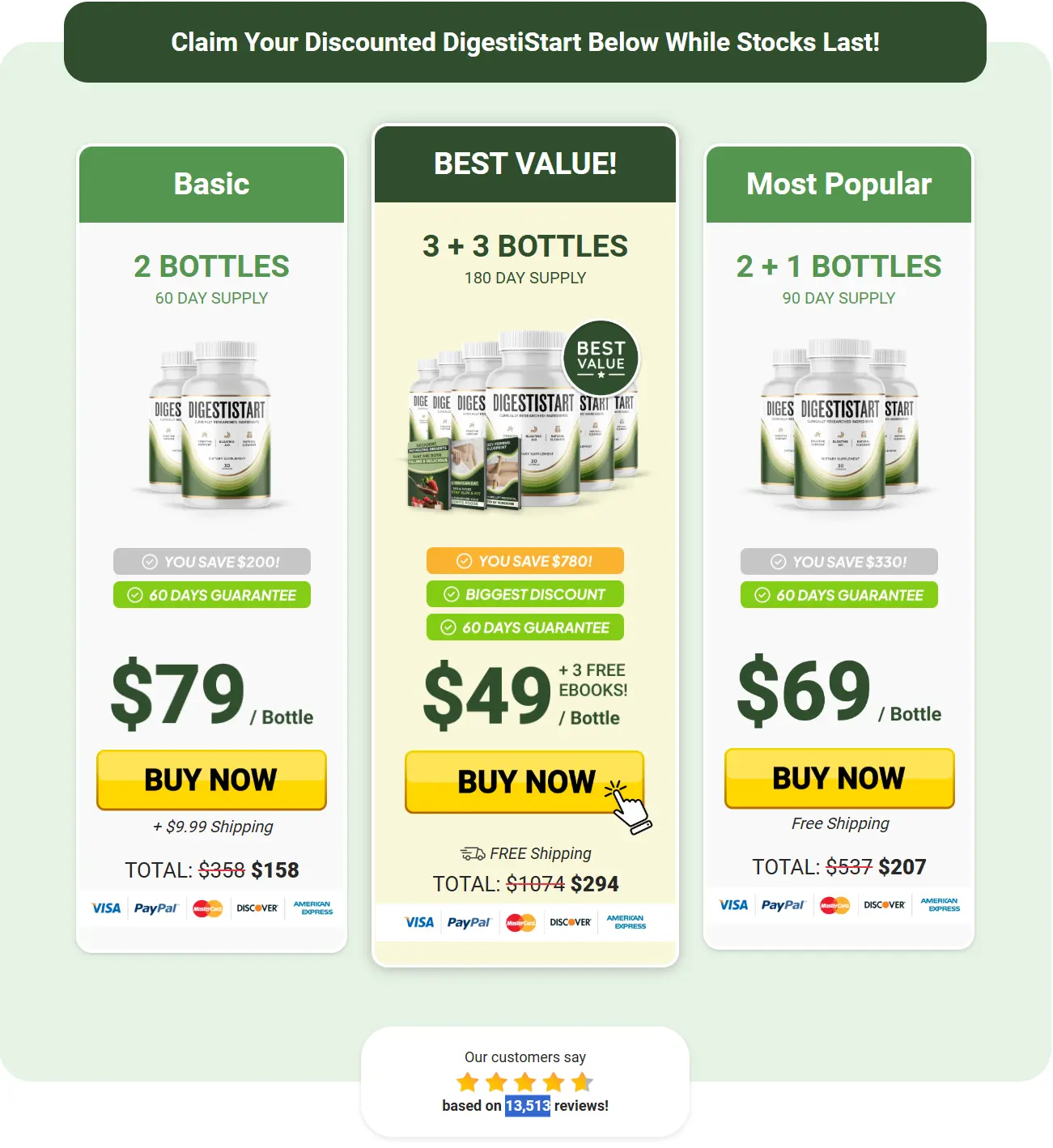This screenshot has width=1053, height=1148.
Task: Choose BUY NOW for Most Popular 2+1 bottles
Action: coord(839,778)
